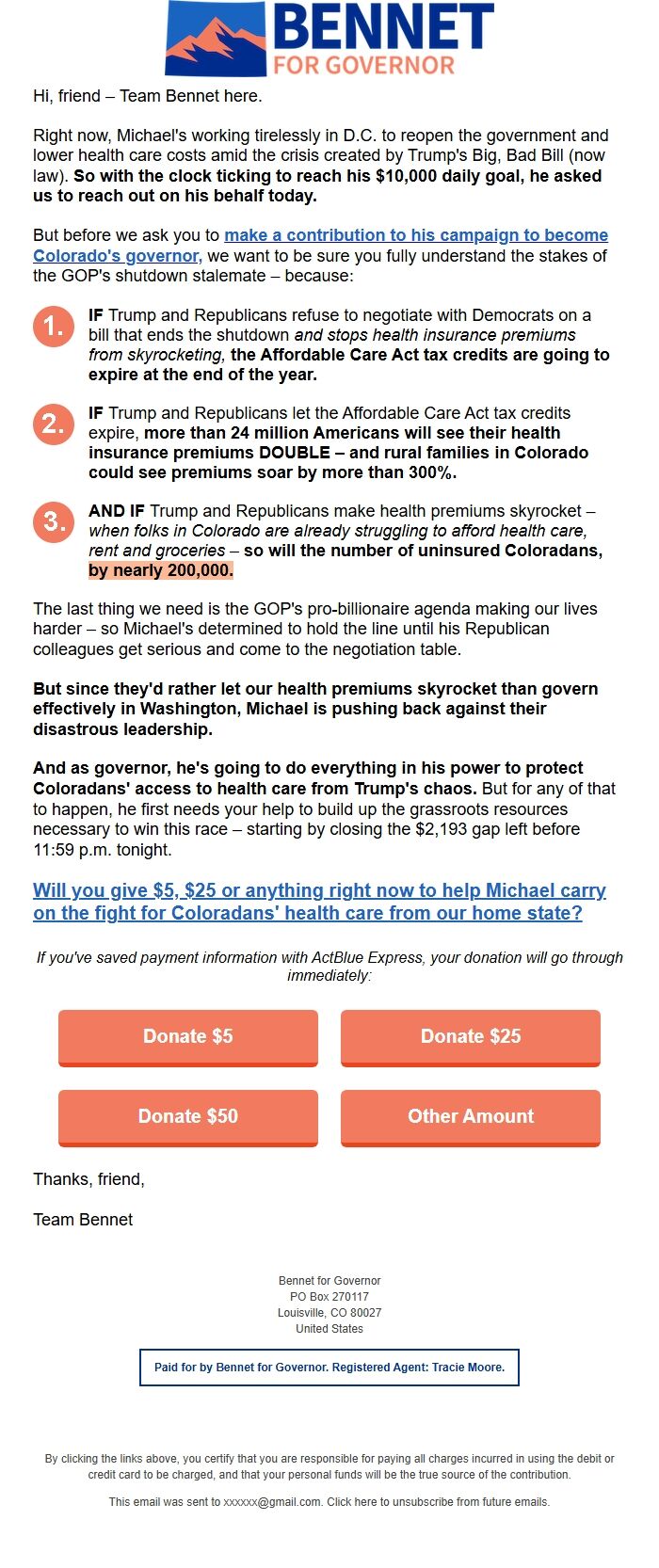Tap the Donate $5 button

click(x=188, y=1037)
